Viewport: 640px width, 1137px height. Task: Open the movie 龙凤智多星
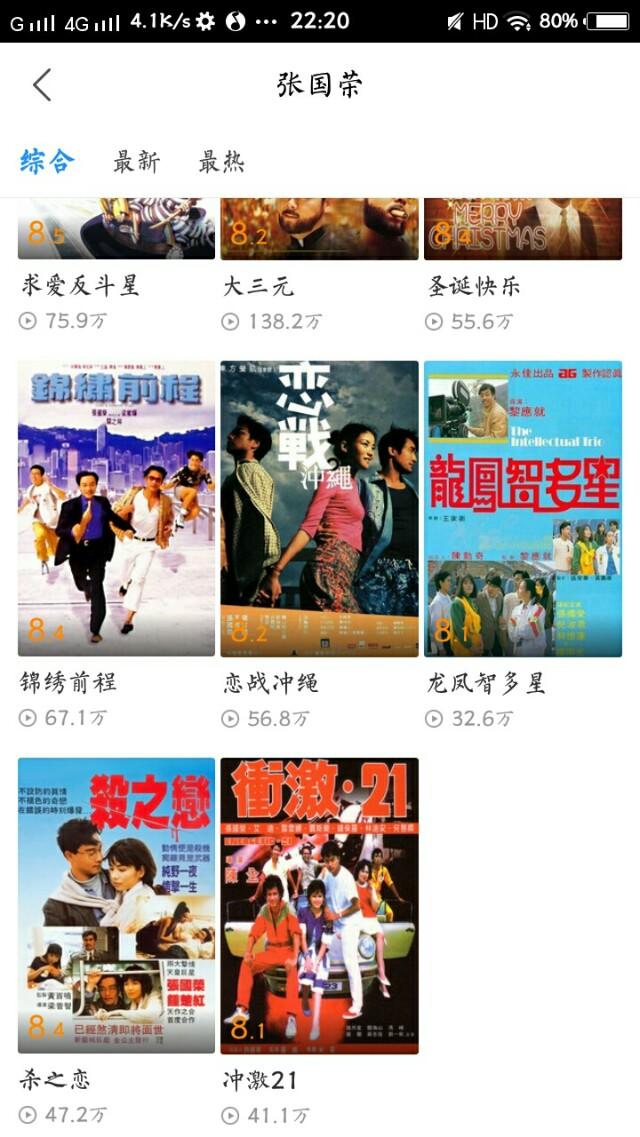522,508
